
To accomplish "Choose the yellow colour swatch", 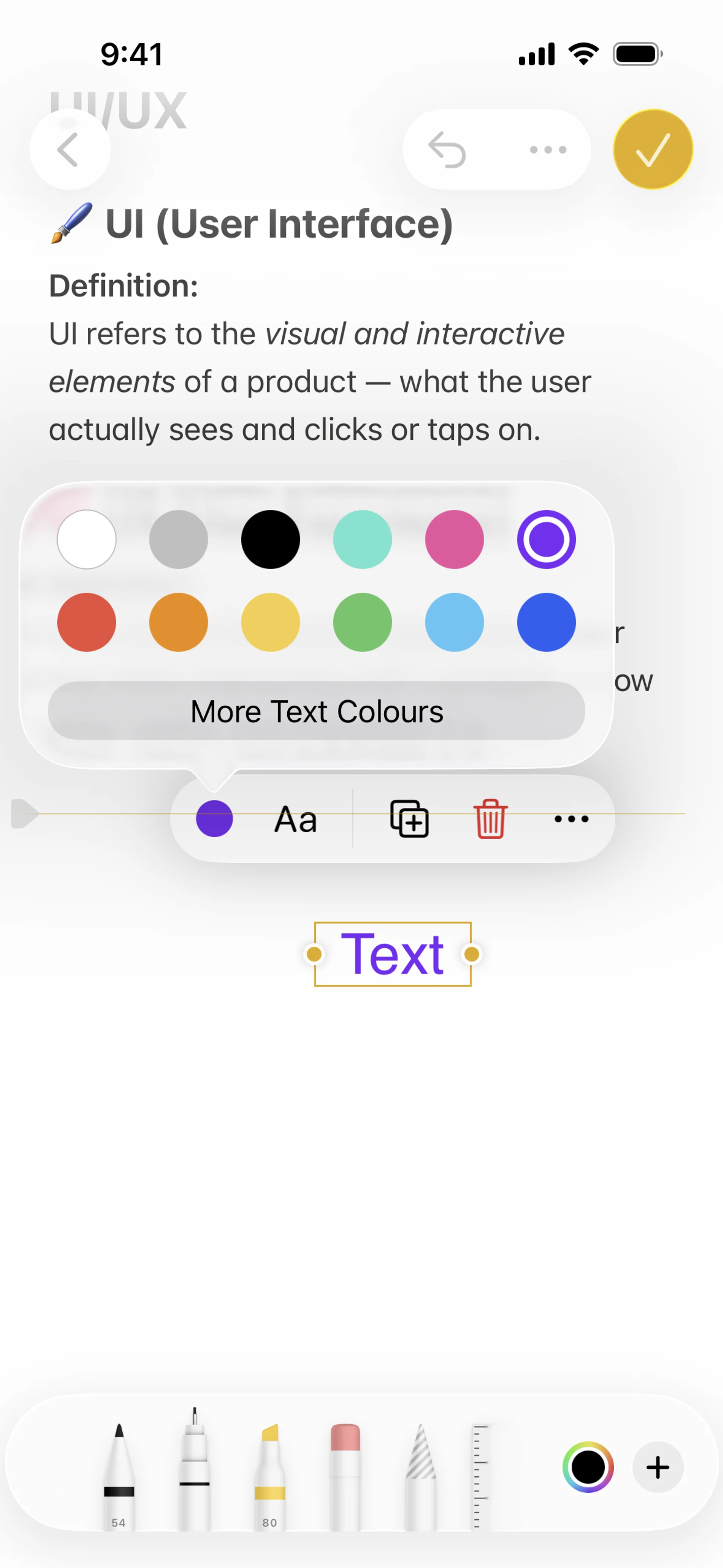I will pos(270,622).
